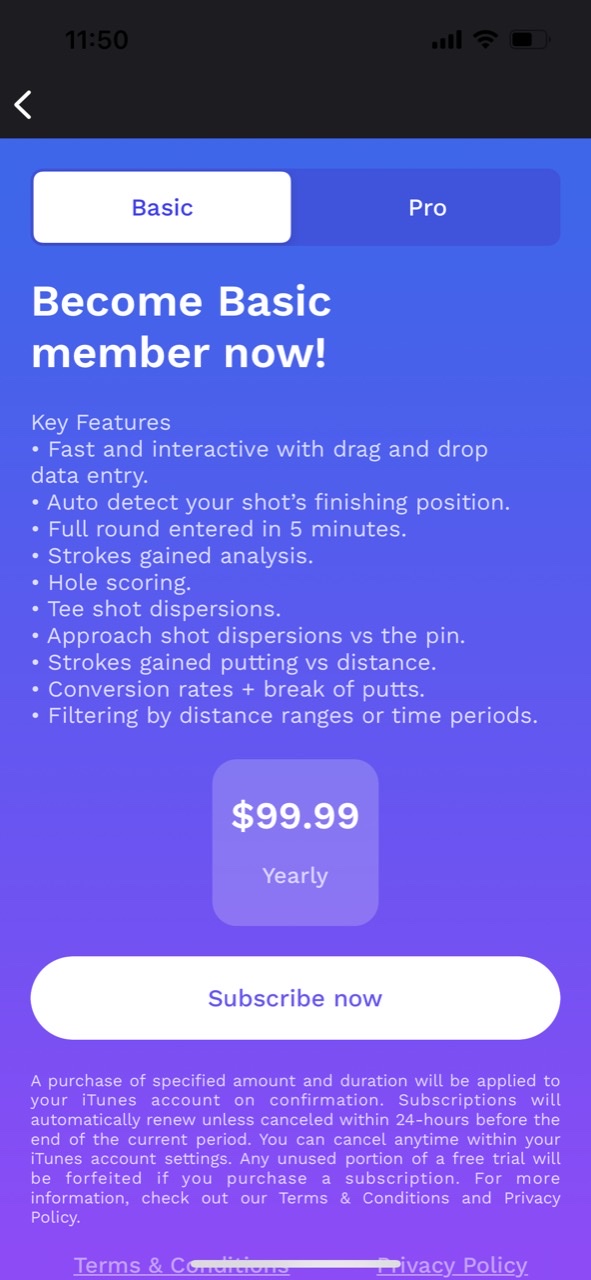Viewport: 591px width, 1280px height.
Task: Go back using the top-left arrow
Action: pyautogui.click(x=23, y=104)
